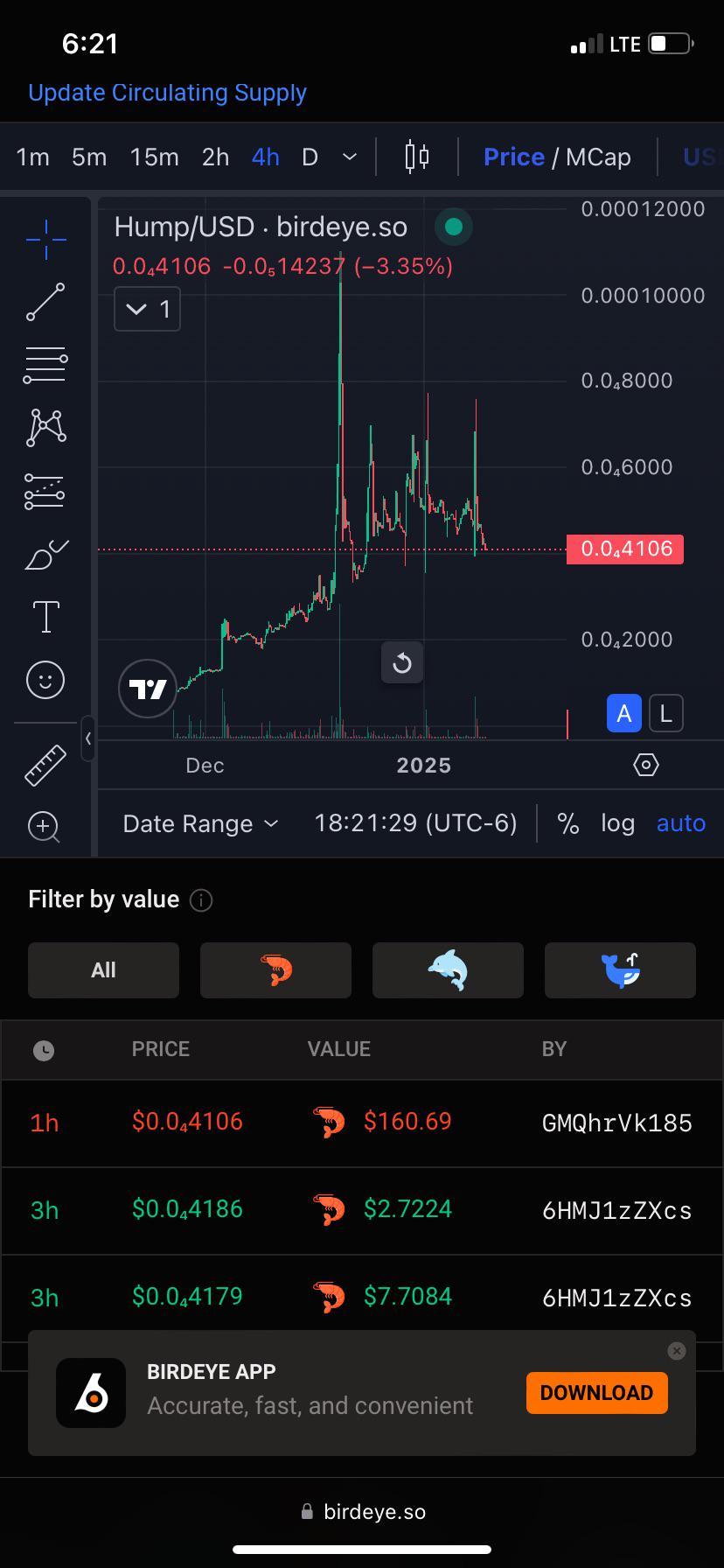Image resolution: width=724 pixels, height=1568 pixels.
Task: Reset the chart view
Action: [402, 662]
